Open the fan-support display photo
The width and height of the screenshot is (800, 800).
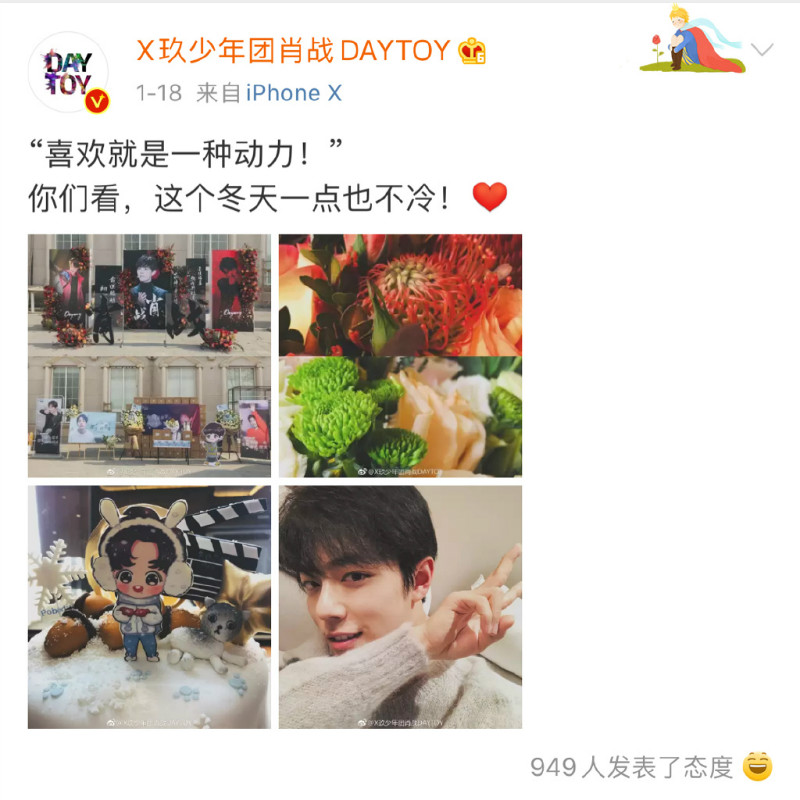coord(149,355)
